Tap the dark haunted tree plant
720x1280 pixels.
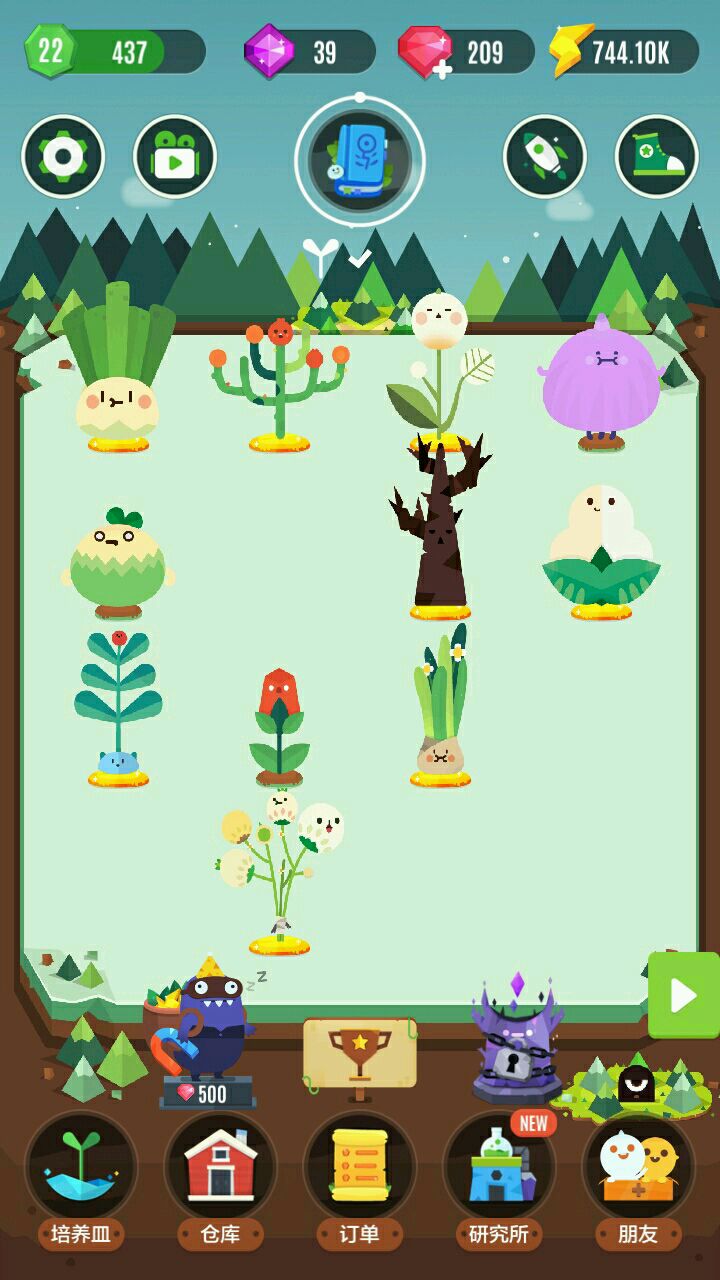pyautogui.click(x=438, y=530)
